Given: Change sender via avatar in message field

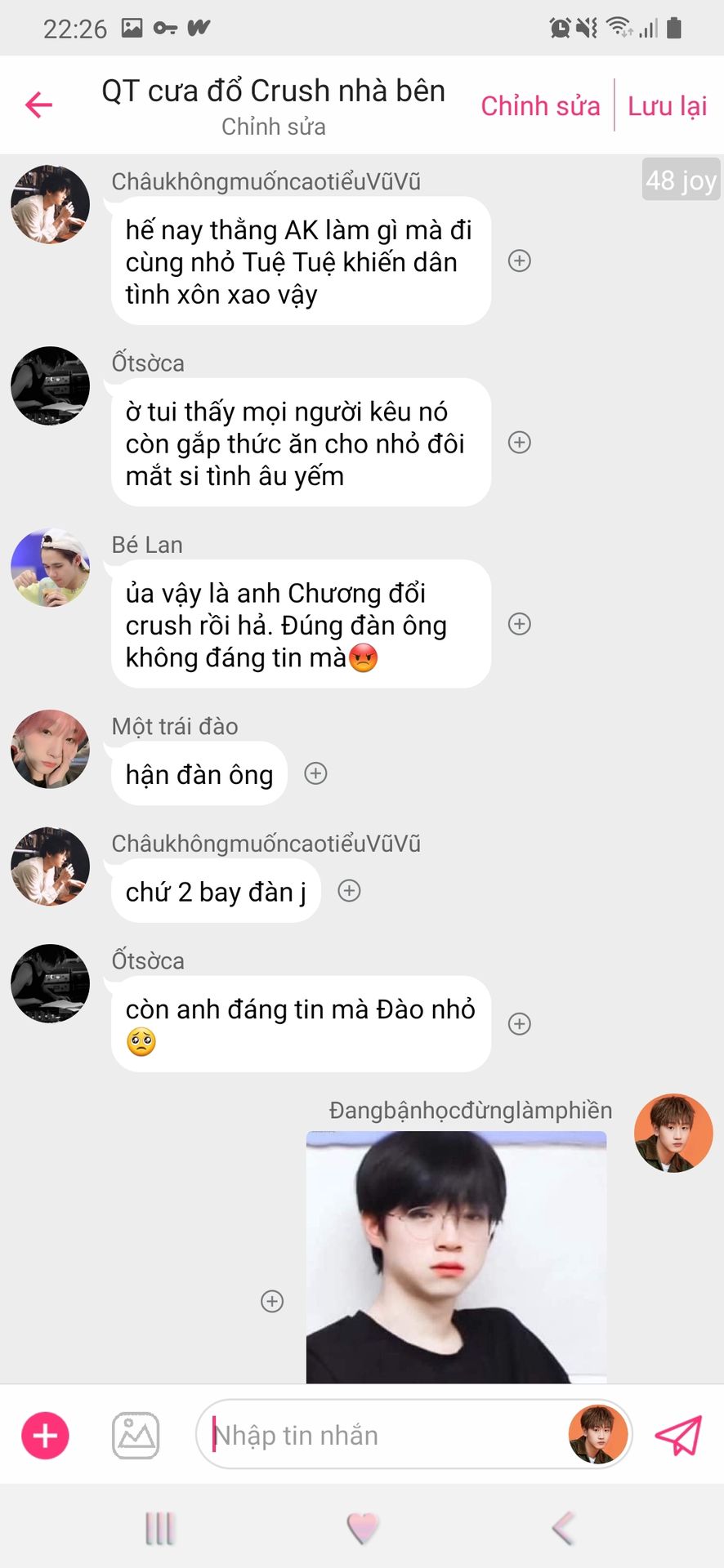Looking at the screenshot, I should point(597,1435).
